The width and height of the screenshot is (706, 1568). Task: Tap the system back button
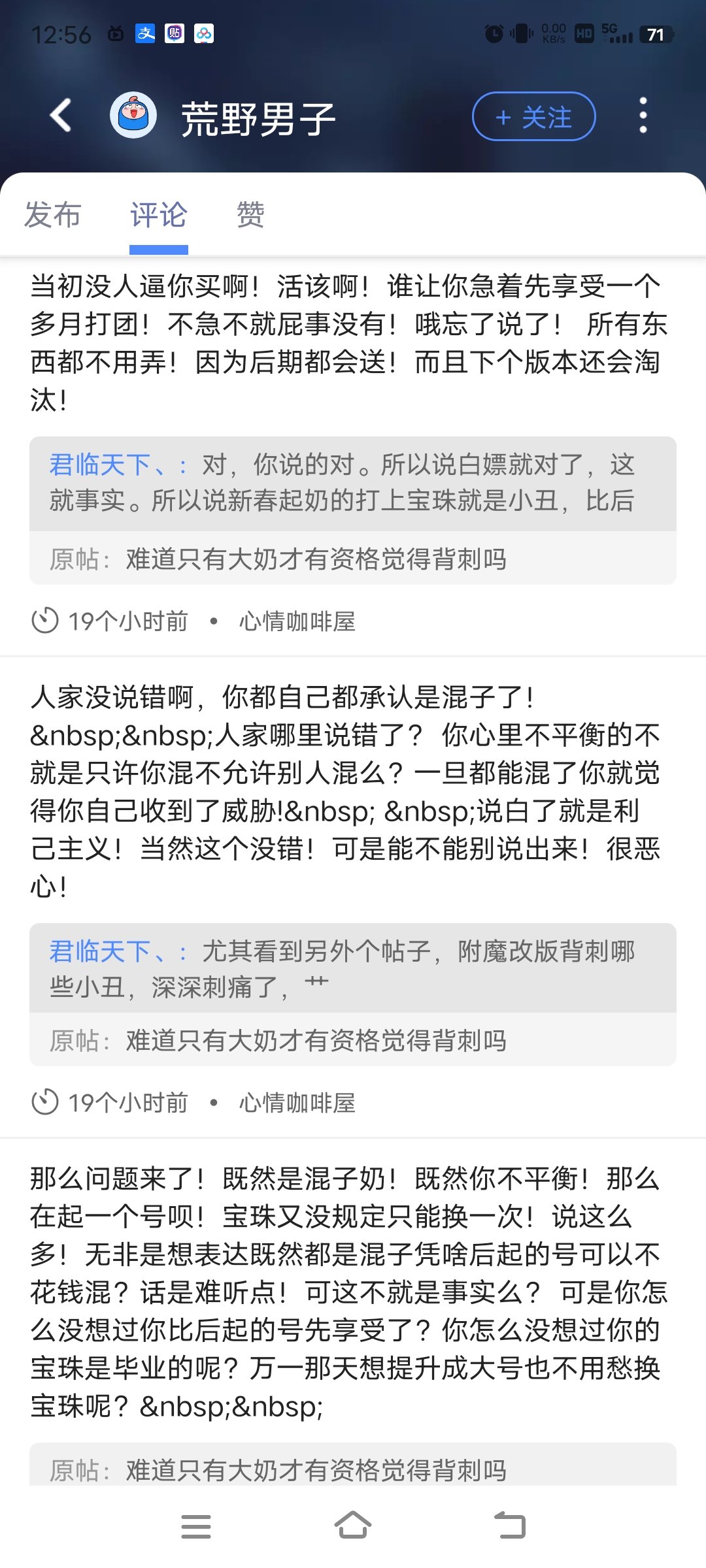pos(510,1527)
